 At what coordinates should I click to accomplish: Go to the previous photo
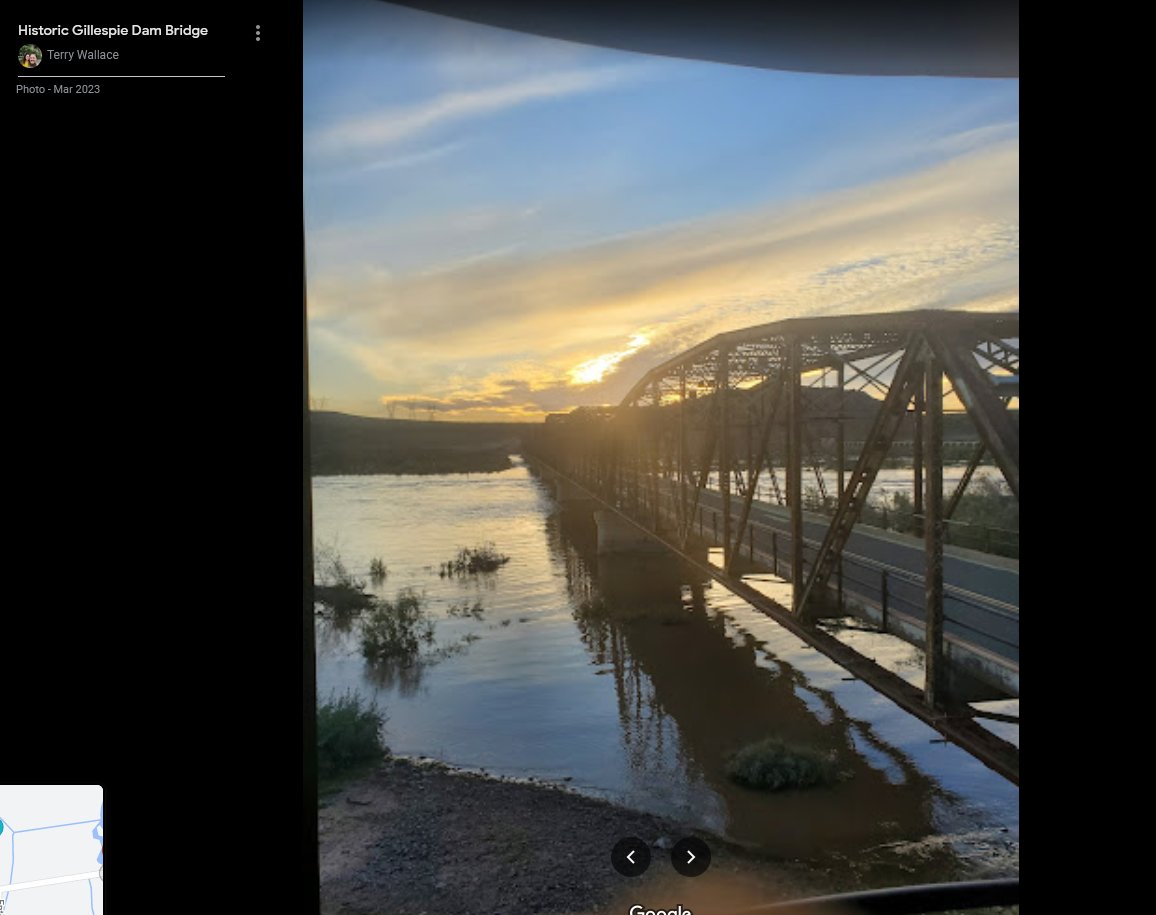point(631,857)
